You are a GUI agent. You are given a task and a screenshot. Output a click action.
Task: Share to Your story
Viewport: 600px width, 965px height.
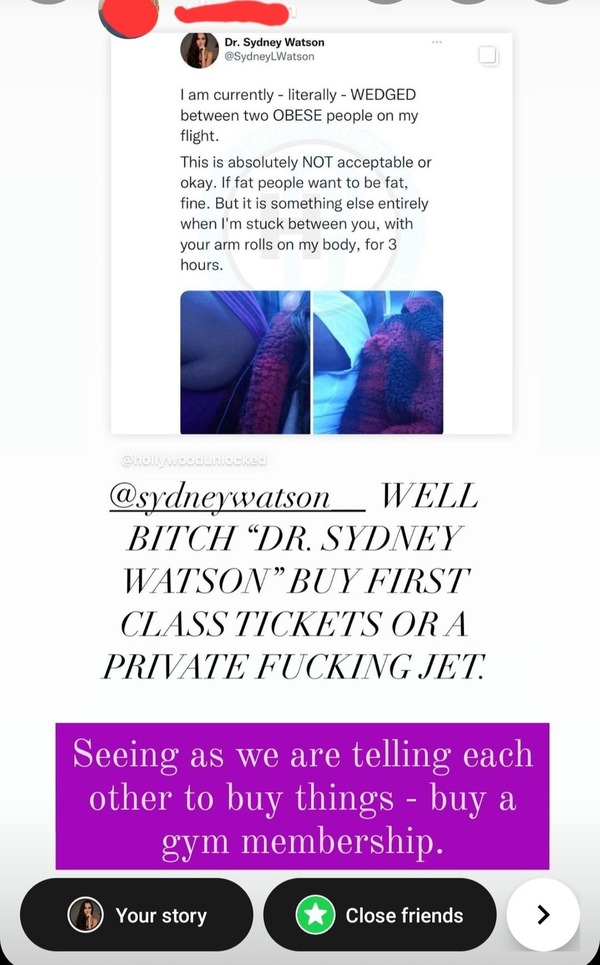137,914
